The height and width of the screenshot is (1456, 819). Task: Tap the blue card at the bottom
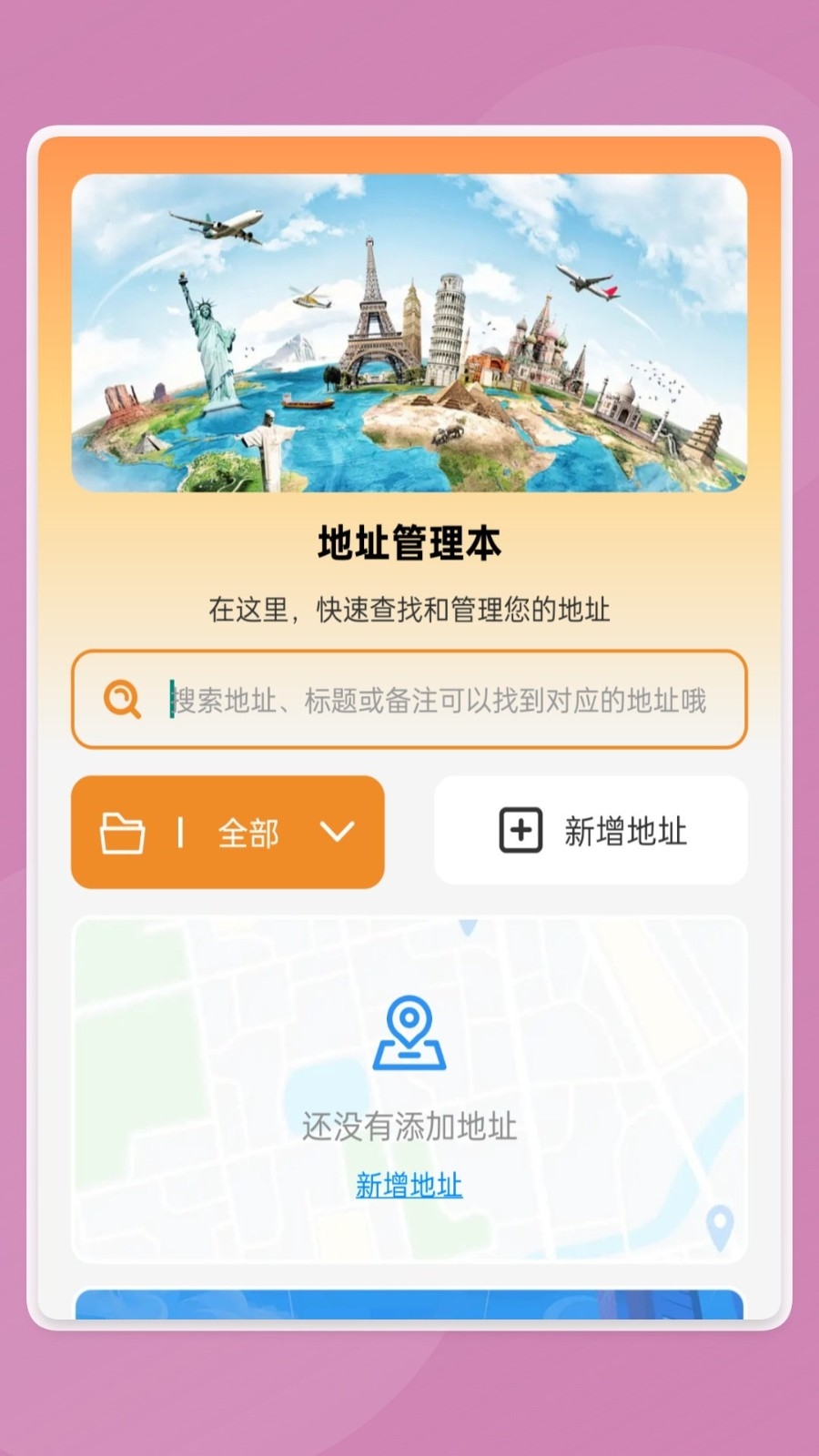tap(409, 1301)
